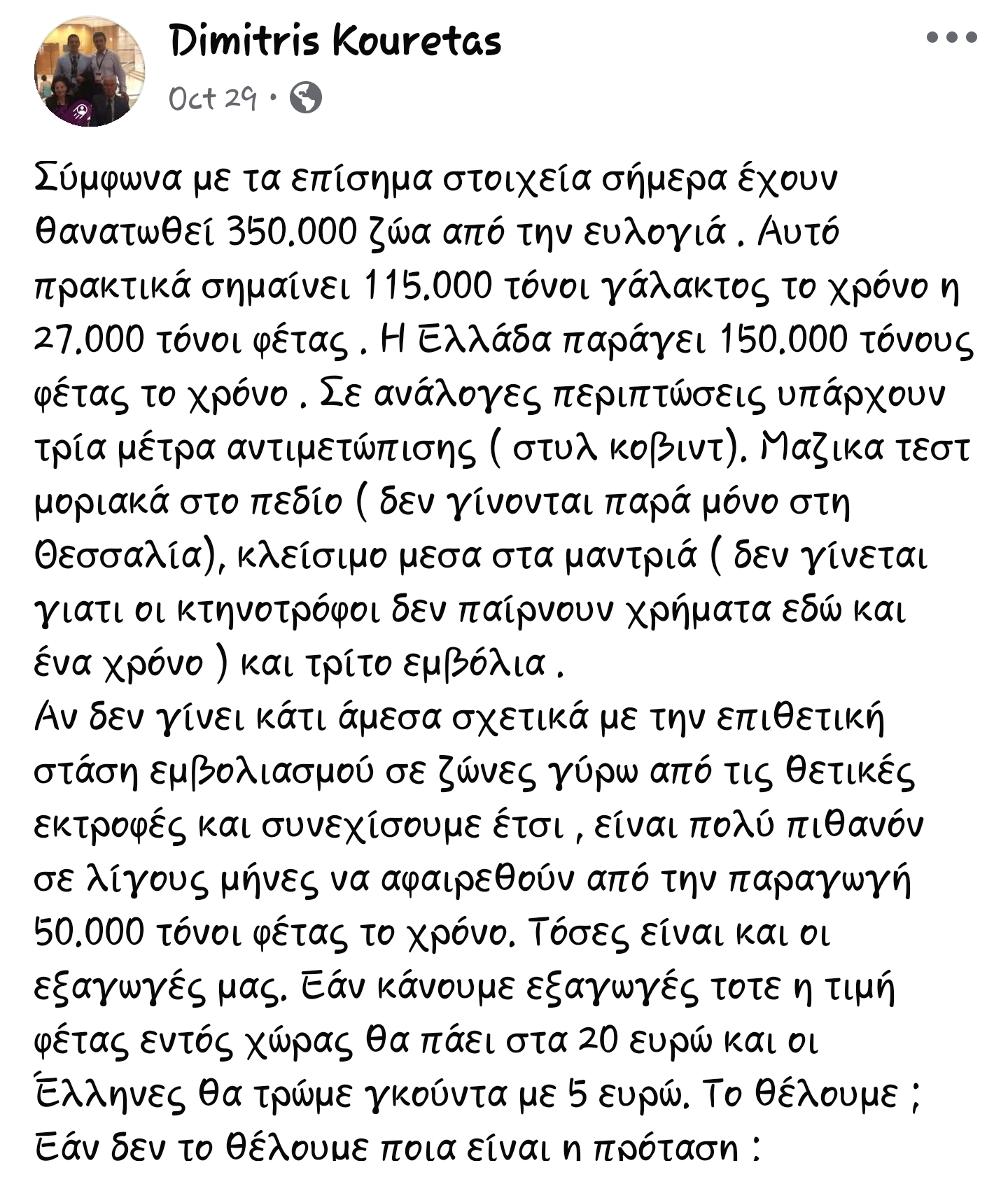Click the bold Dimitris Kouretas name text
This screenshot has height=1177, width=1008.
pos(336,42)
